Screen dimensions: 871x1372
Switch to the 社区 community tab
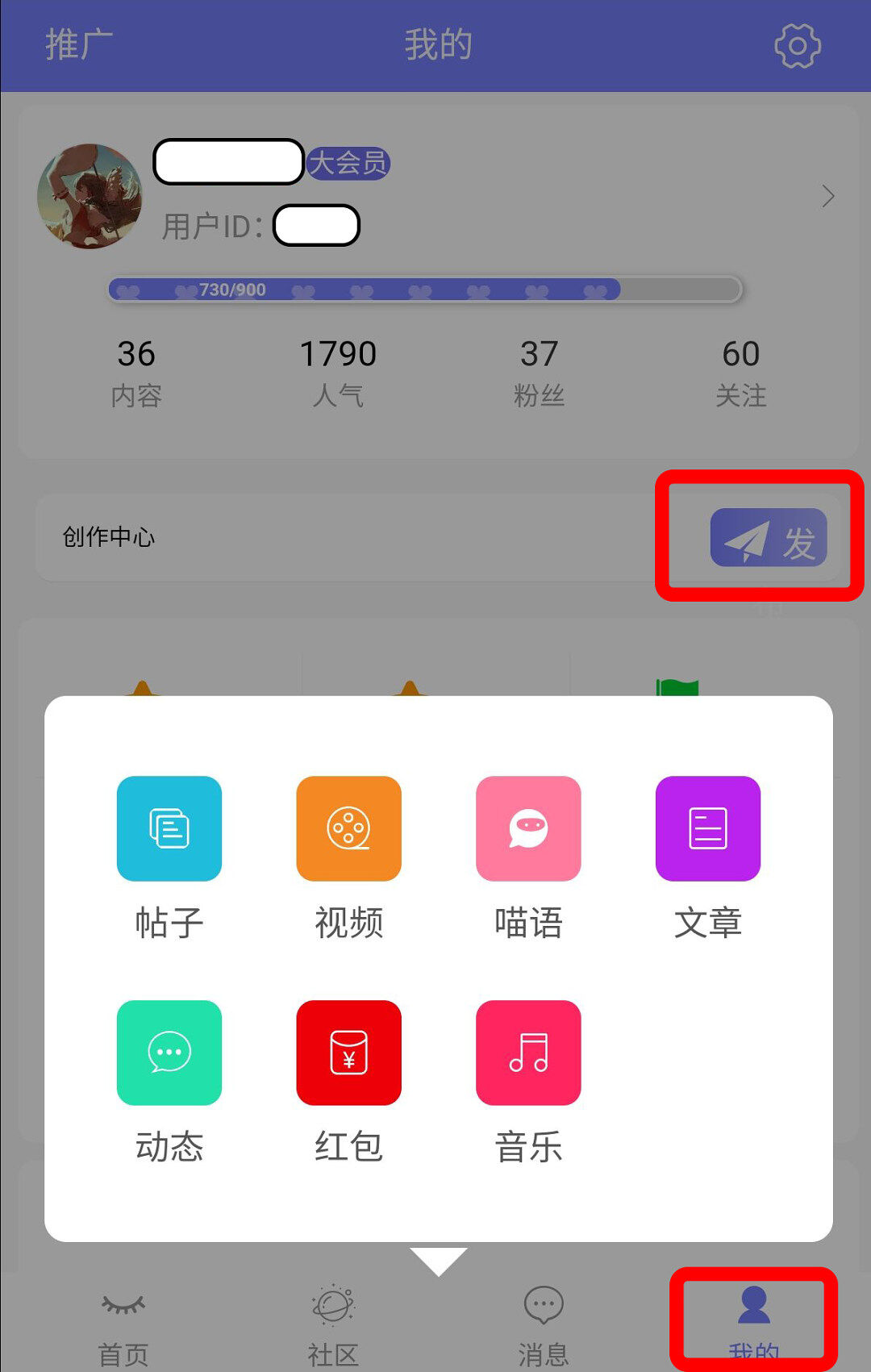coord(333,1323)
